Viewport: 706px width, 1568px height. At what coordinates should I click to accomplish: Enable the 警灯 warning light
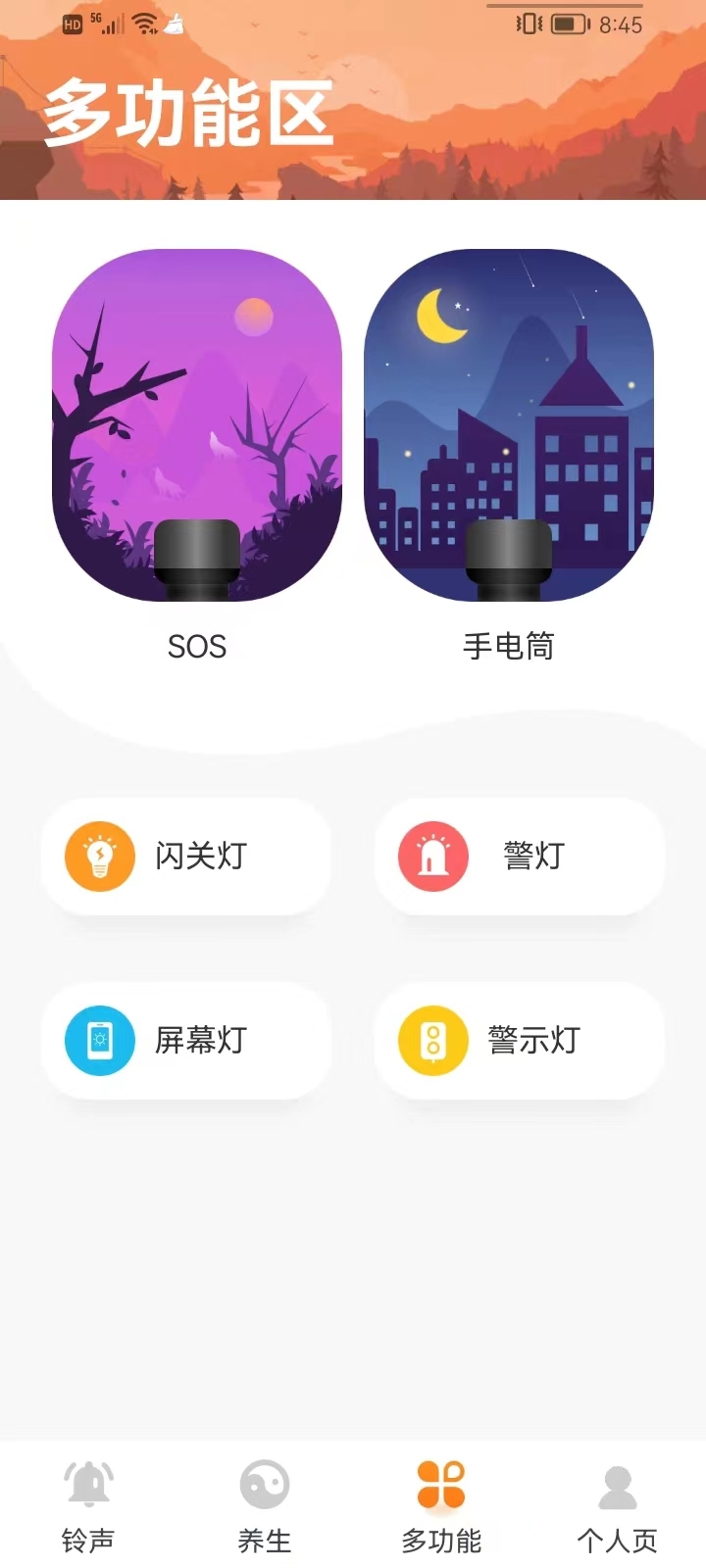pos(518,856)
